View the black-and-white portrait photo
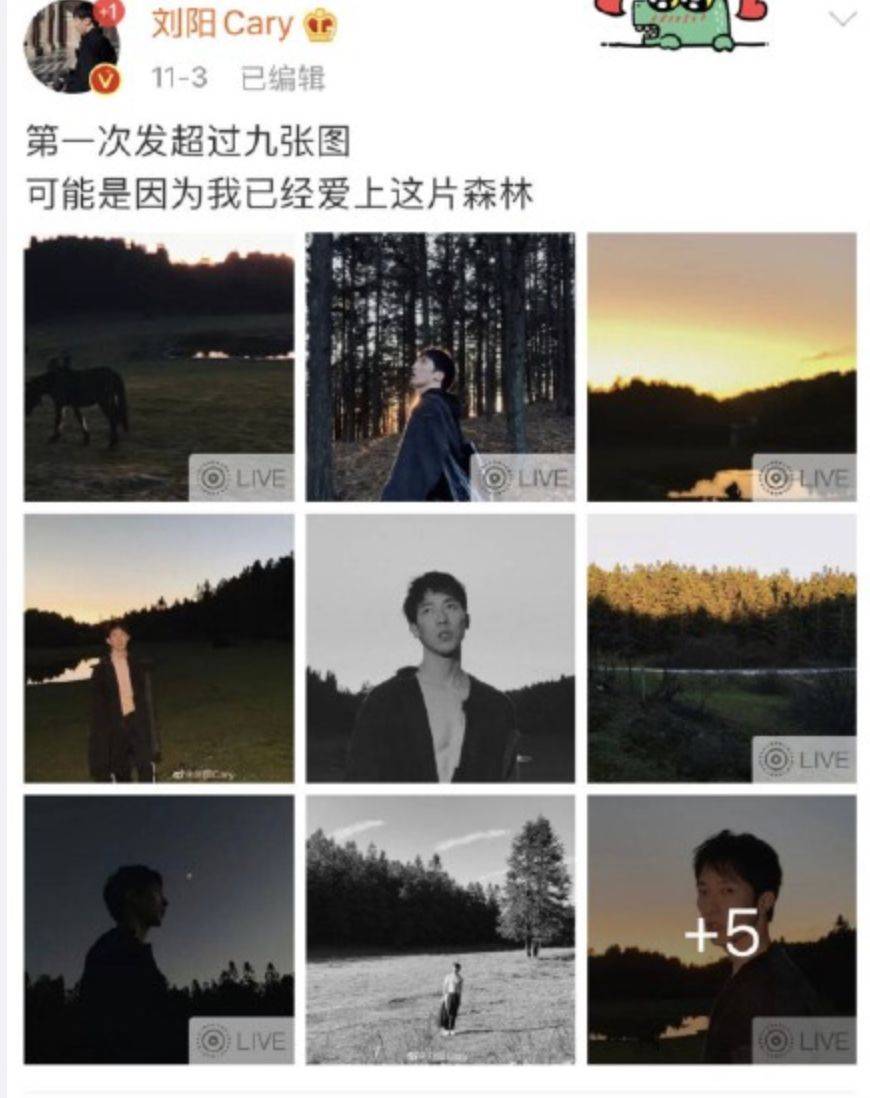Viewport: 870px width, 1098px height. [x=440, y=648]
